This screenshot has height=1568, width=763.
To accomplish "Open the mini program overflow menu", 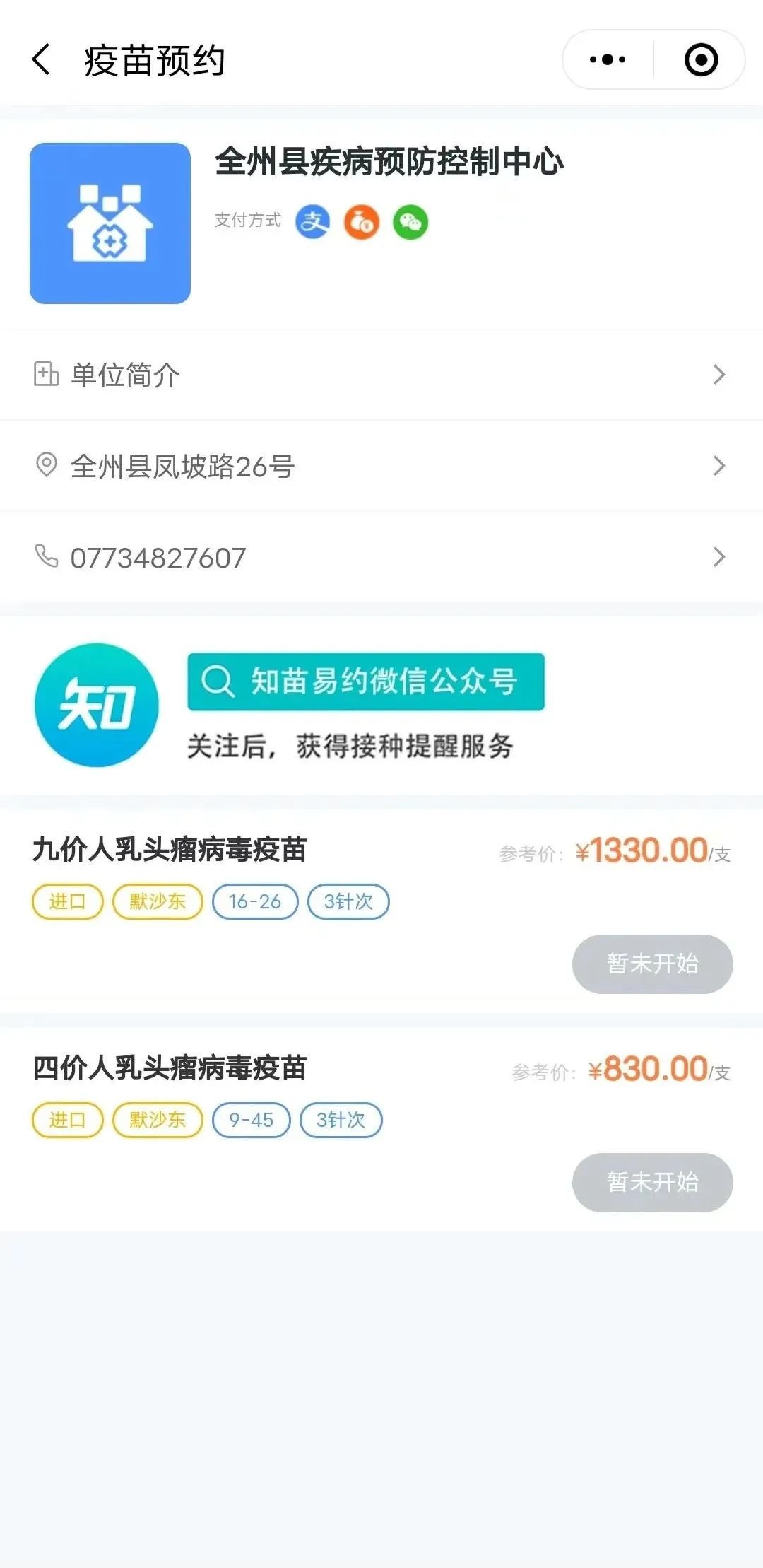I will 608,59.
